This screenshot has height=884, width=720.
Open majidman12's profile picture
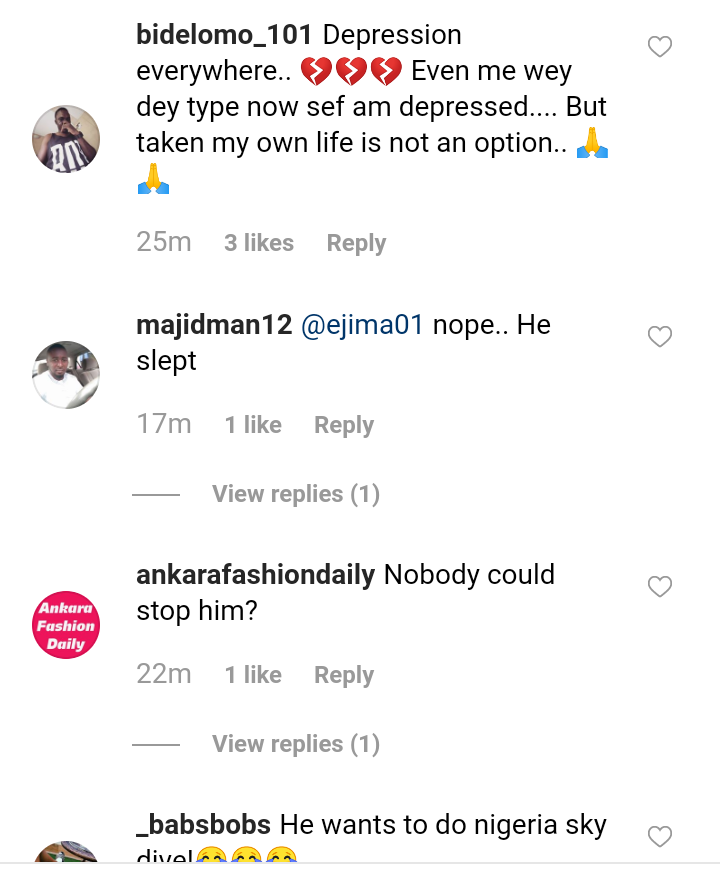[x=67, y=375]
